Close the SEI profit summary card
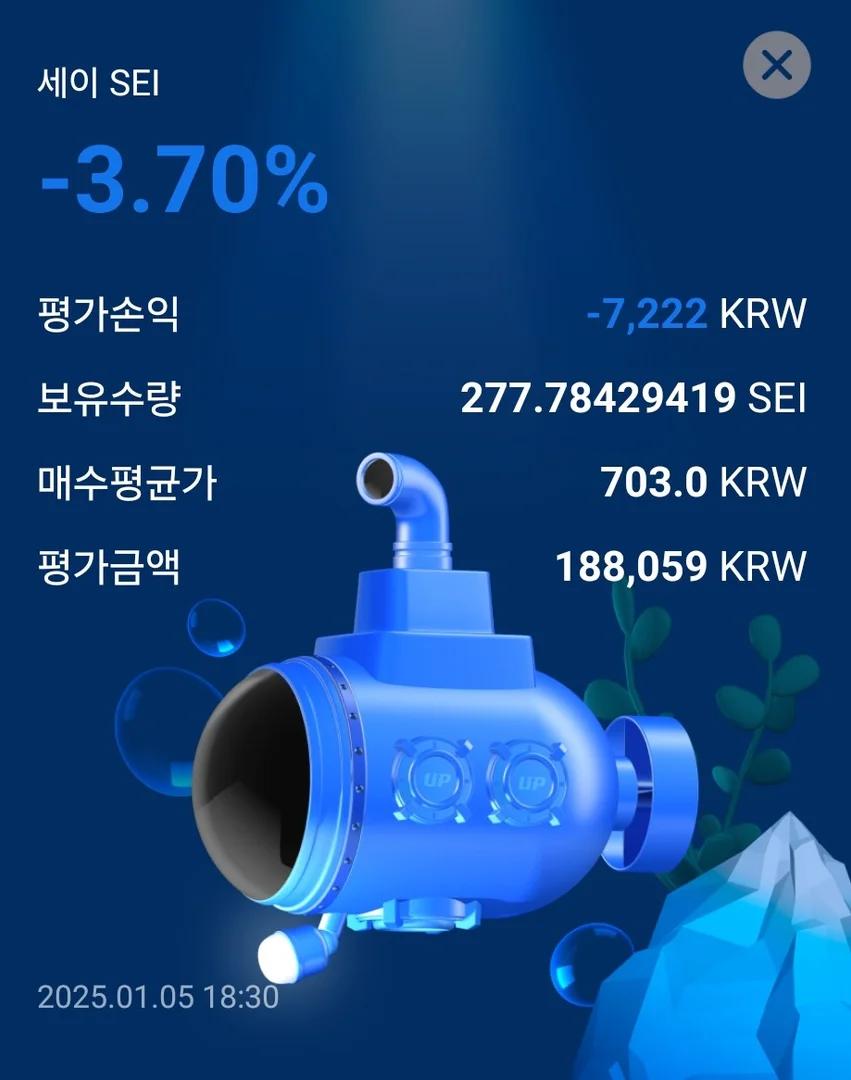The width and height of the screenshot is (851, 1080). coord(776,66)
